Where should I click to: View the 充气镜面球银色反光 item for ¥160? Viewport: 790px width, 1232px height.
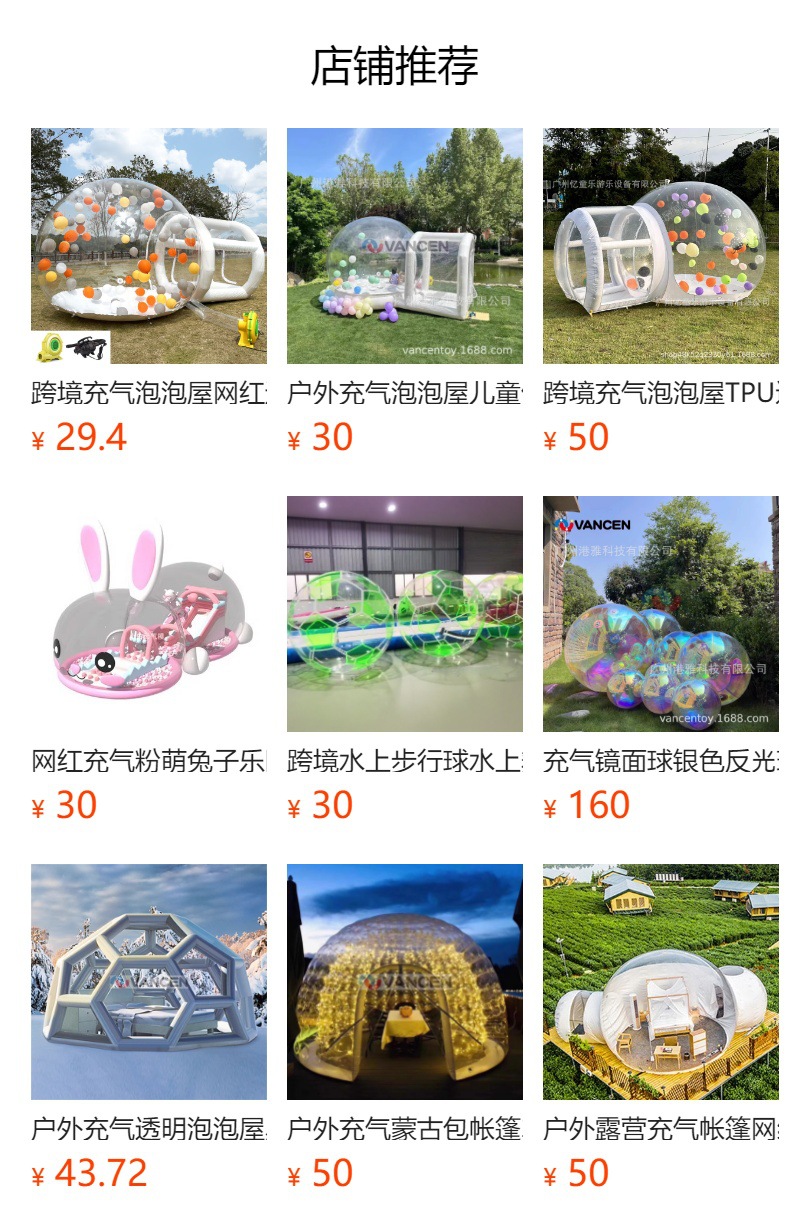[x=660, y=614]
